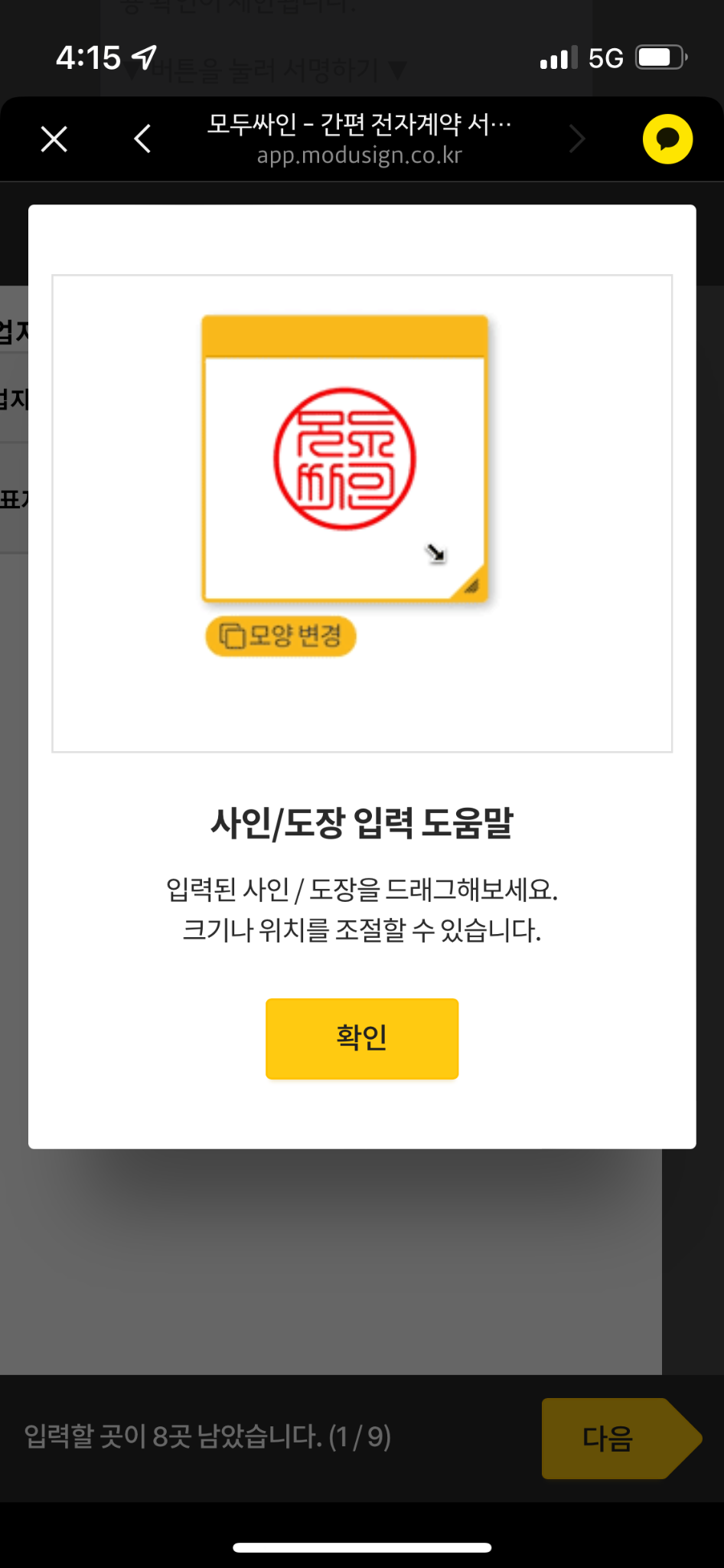724x1568 pixels.
Task: Confirm the help dialog with 확인
Action: point(362,1038)
